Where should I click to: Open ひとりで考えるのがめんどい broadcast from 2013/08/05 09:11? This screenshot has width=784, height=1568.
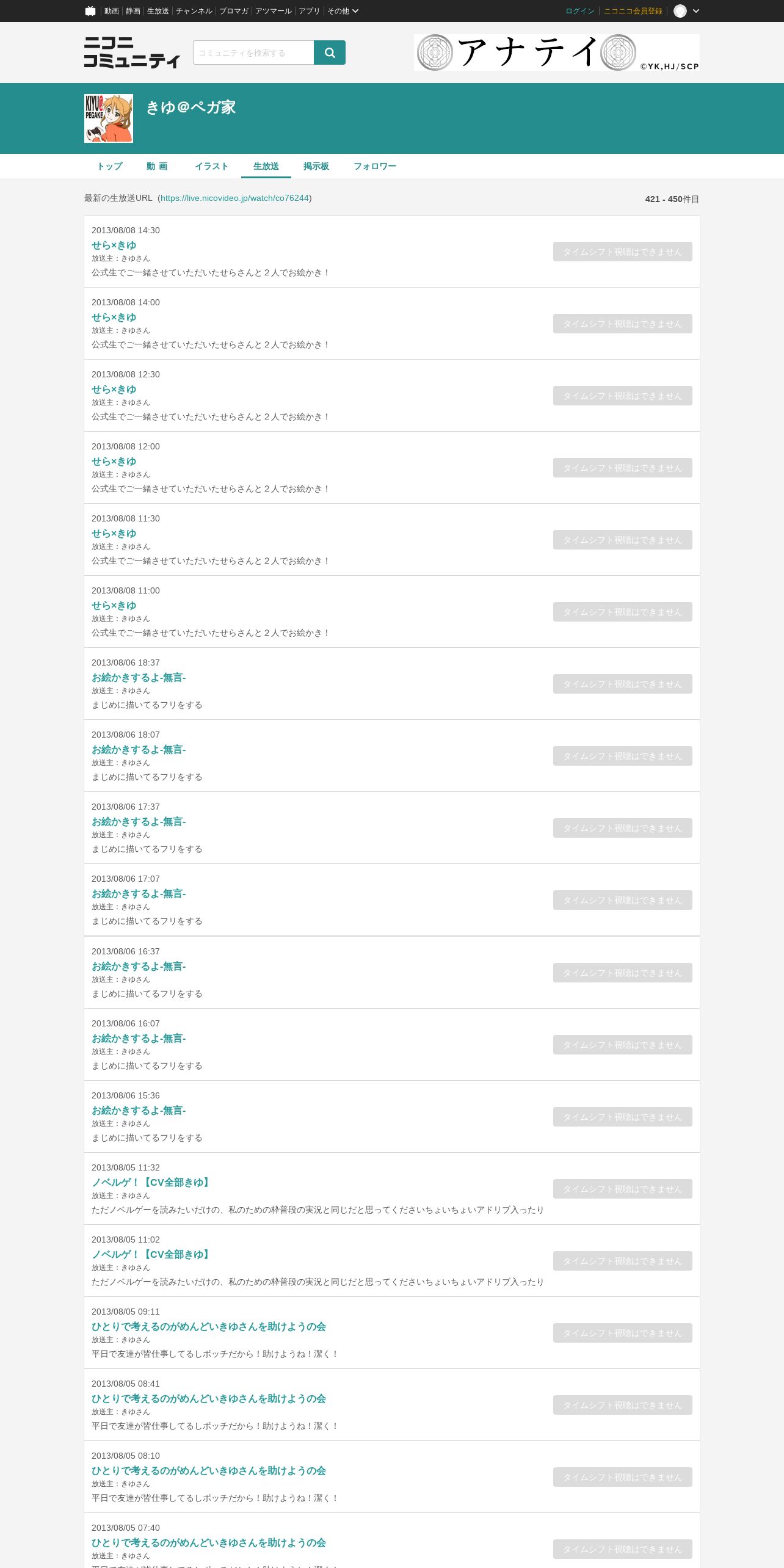coord(209,1327)
